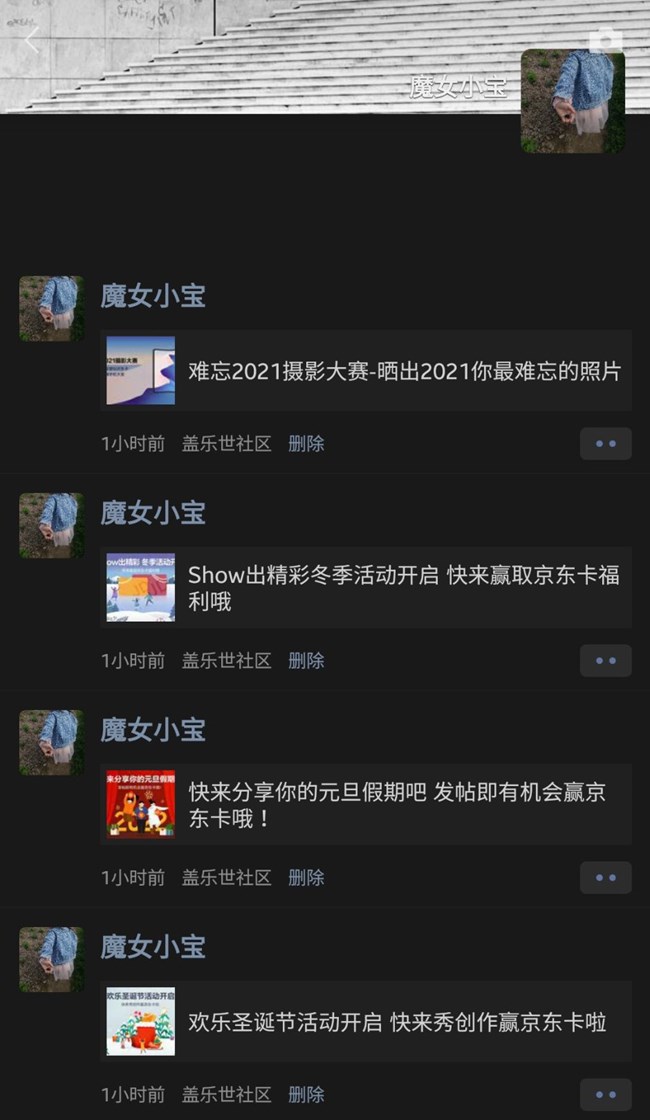This screenshot has width=650, height=1120.
Task: Delete the 元旦假期 post via 删除
Action: pos(306,878)
